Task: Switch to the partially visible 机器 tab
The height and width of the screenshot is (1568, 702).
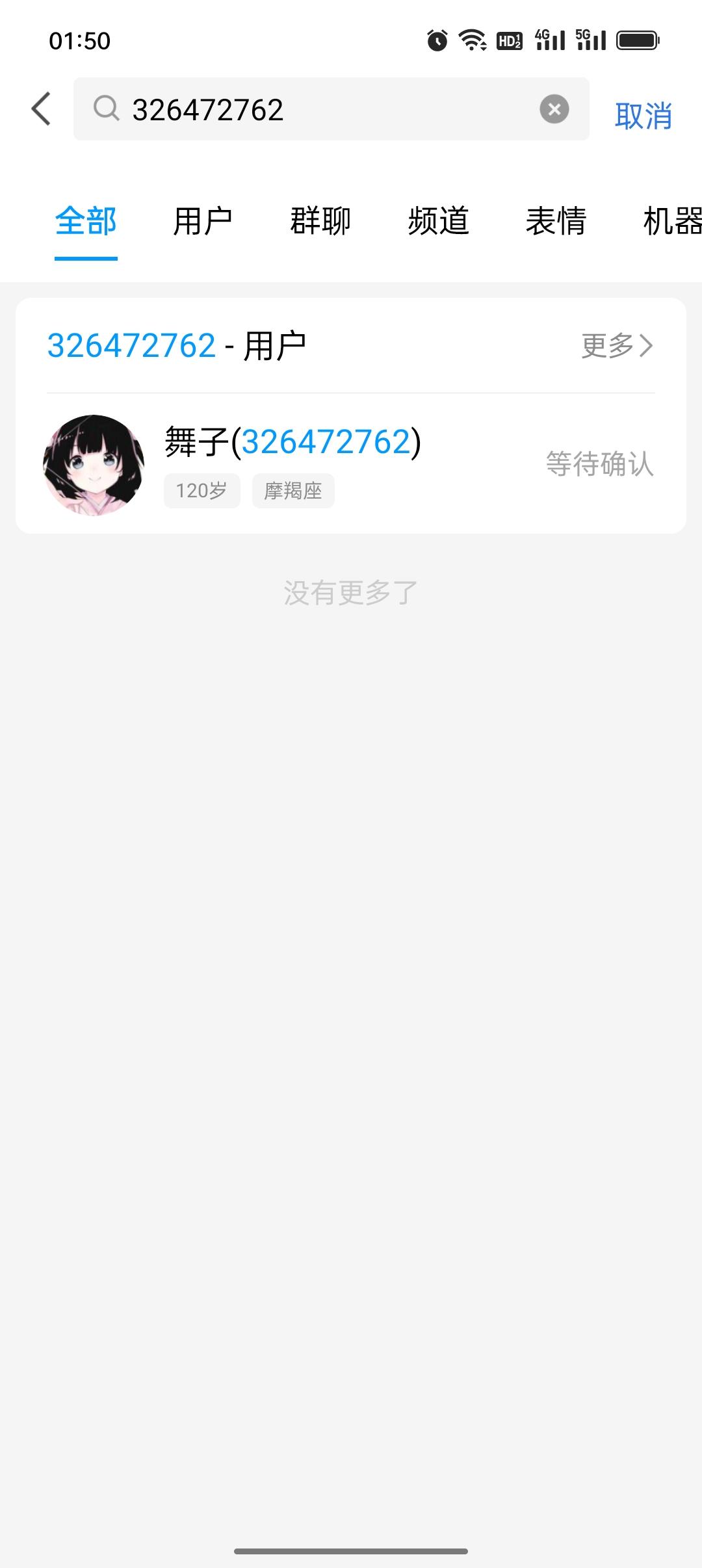Action: [x=672, y=221]
